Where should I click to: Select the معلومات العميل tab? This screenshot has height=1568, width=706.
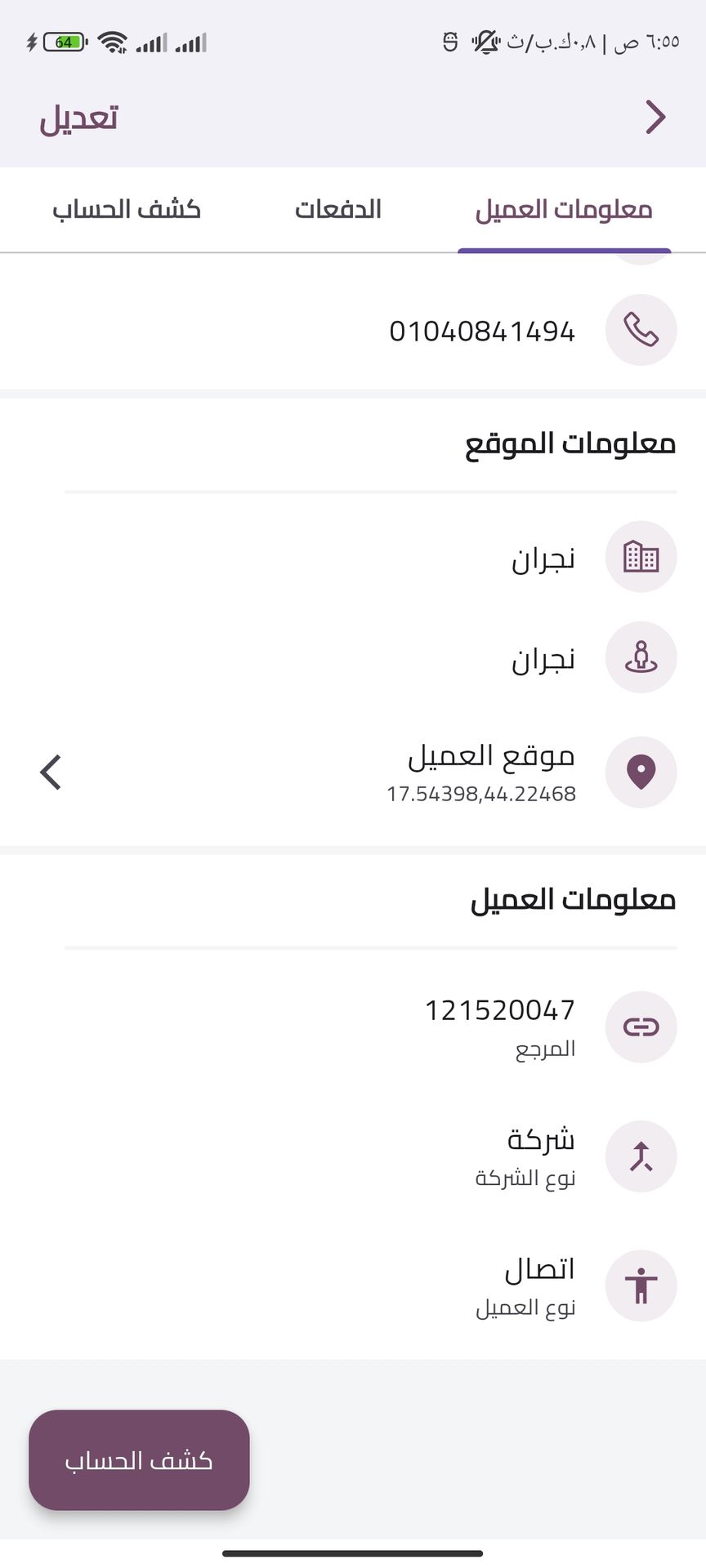click(x=564, y=210)
